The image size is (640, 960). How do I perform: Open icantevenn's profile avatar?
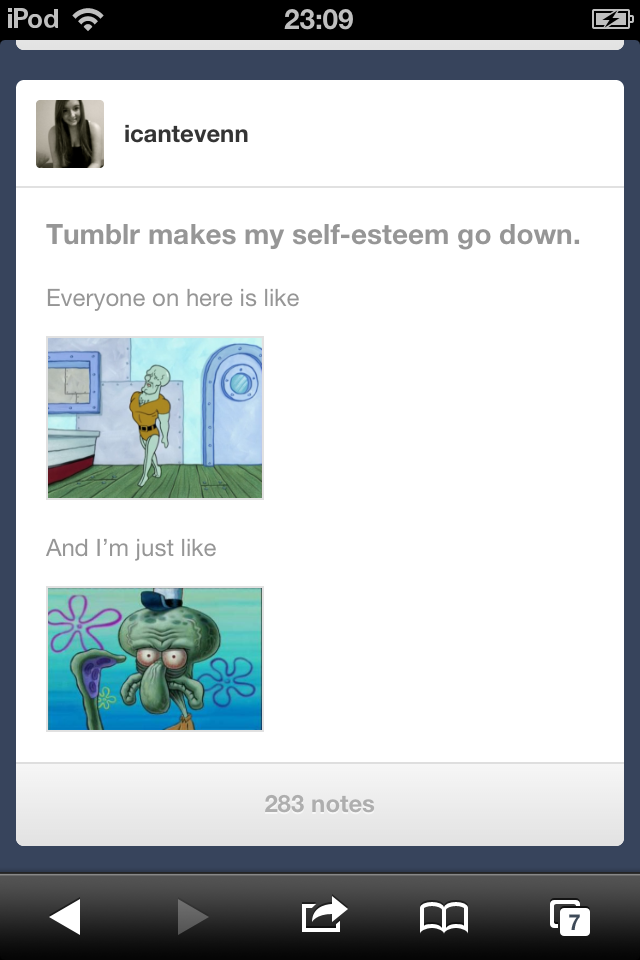pyautogui.click(x=70, y=134)
